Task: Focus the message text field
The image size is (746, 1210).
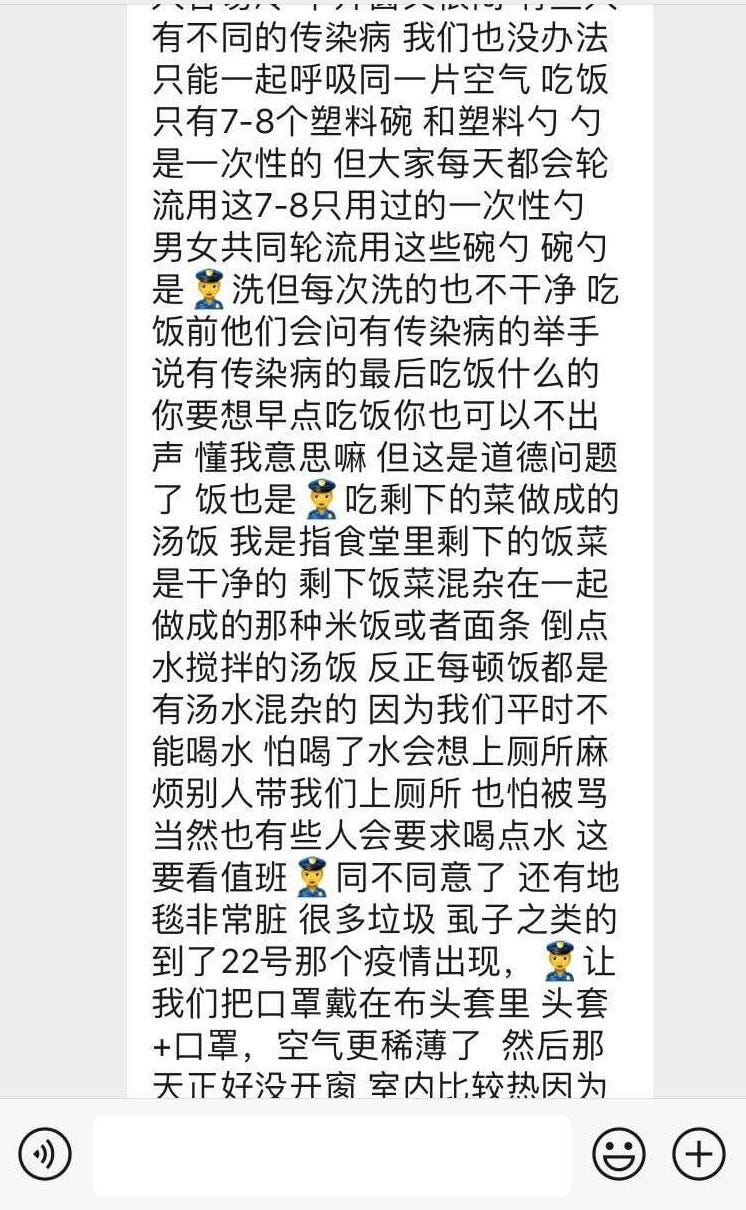Action: click(x=332, y=1155)
